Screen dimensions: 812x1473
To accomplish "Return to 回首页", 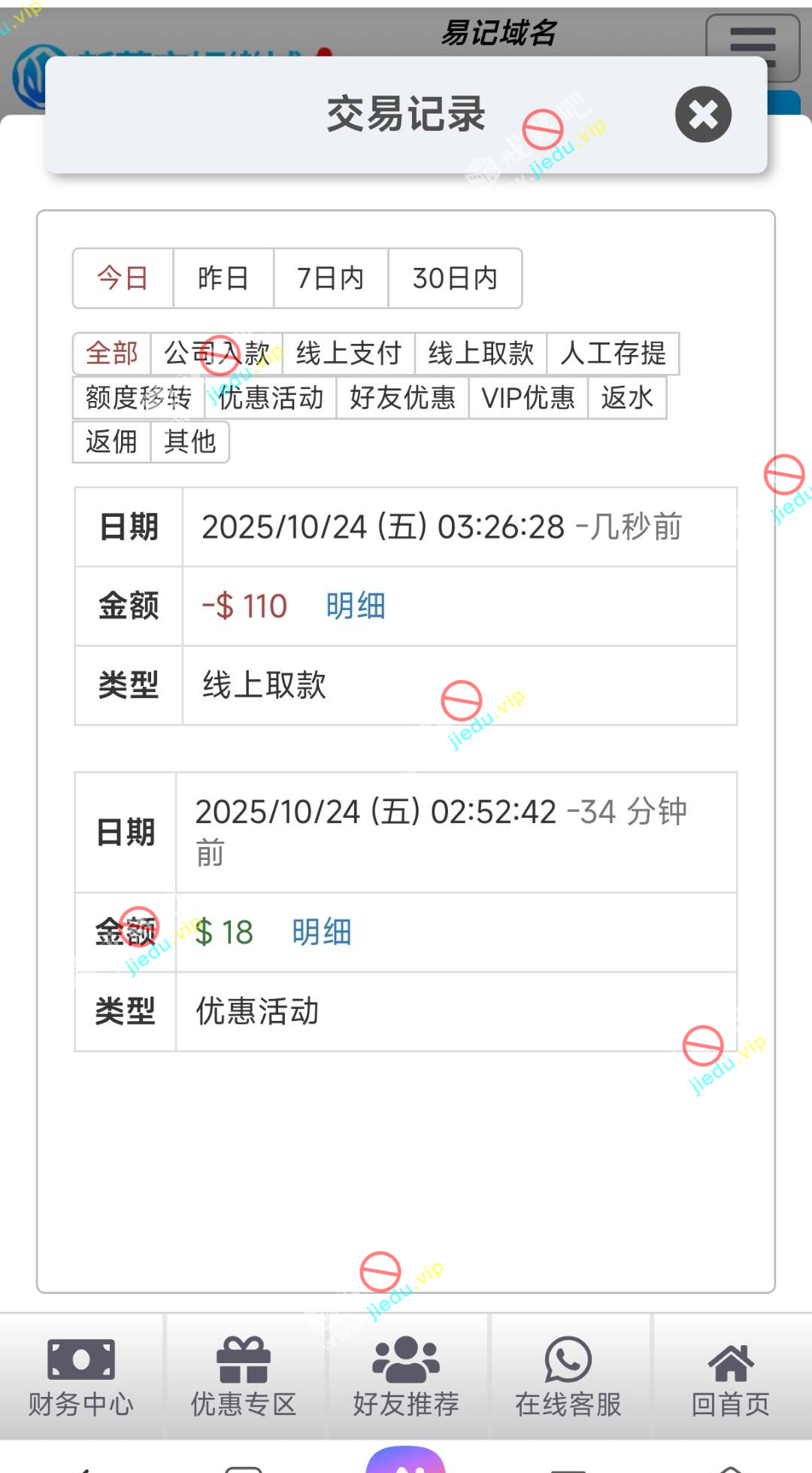I will click(731, 1377).
